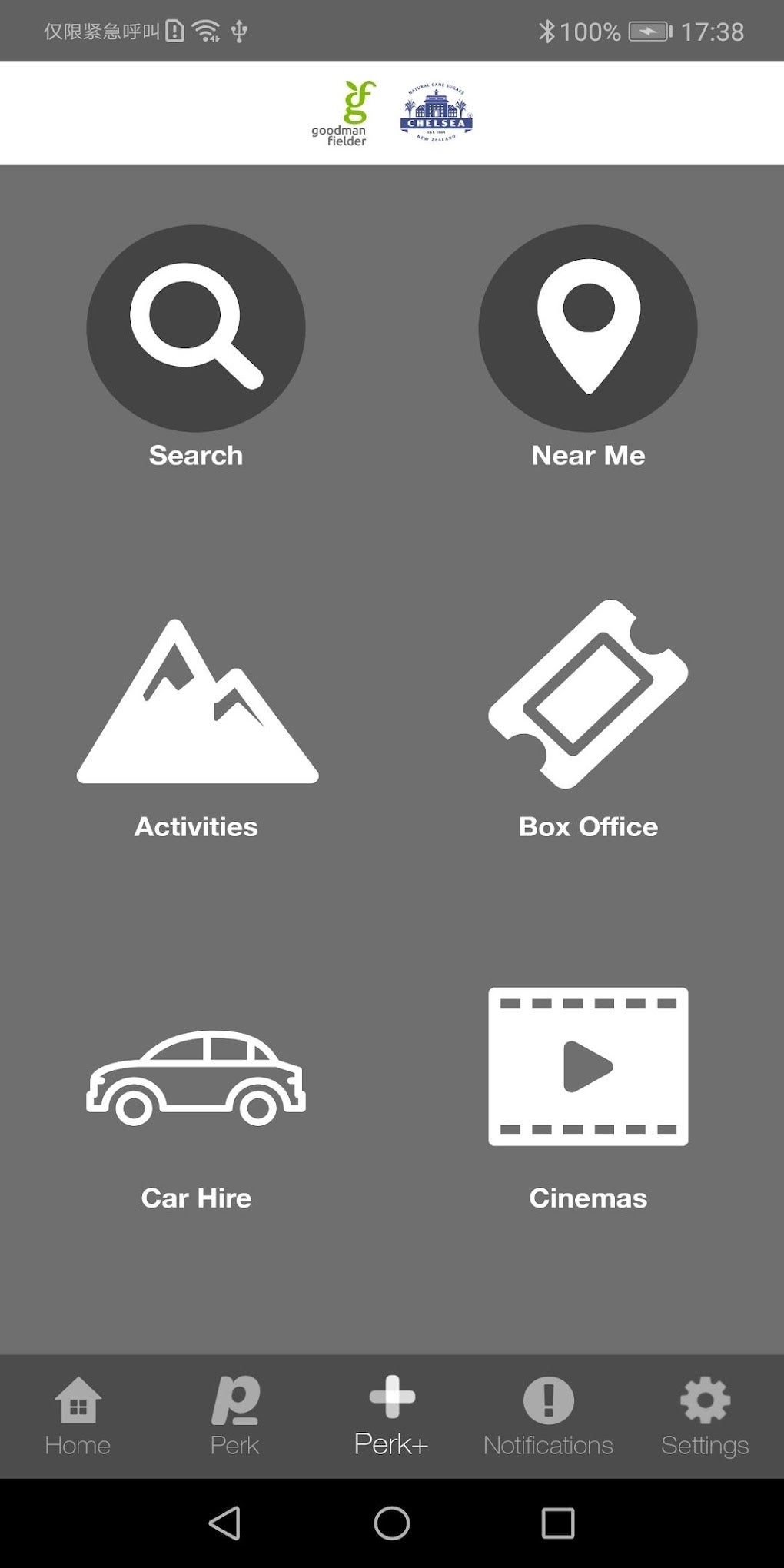784x1568 pixels.
Task: Switch to the Home tab
Action: click(x=78, y=1416)
